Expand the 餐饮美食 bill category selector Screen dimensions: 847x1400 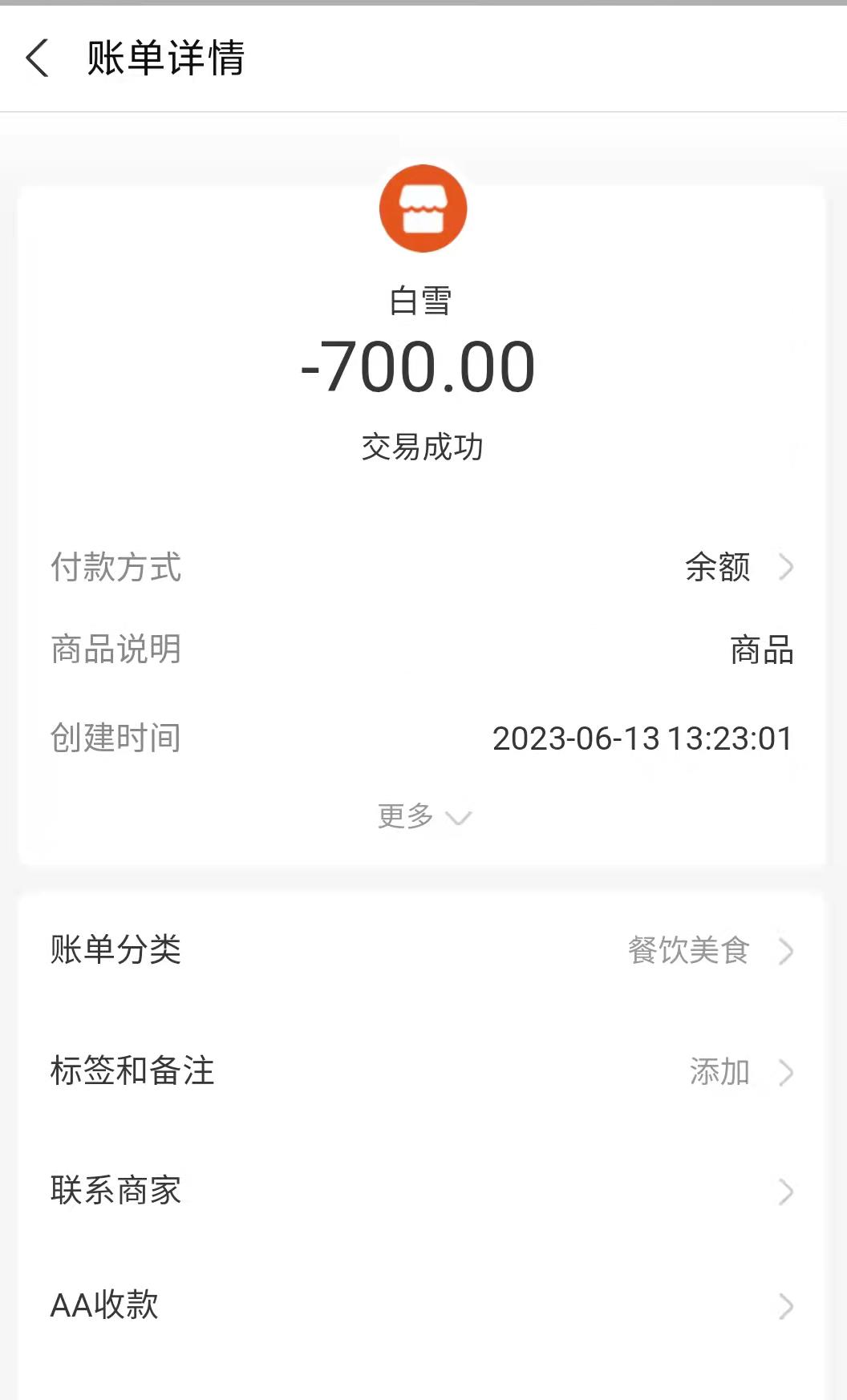(x=688, y=952)
